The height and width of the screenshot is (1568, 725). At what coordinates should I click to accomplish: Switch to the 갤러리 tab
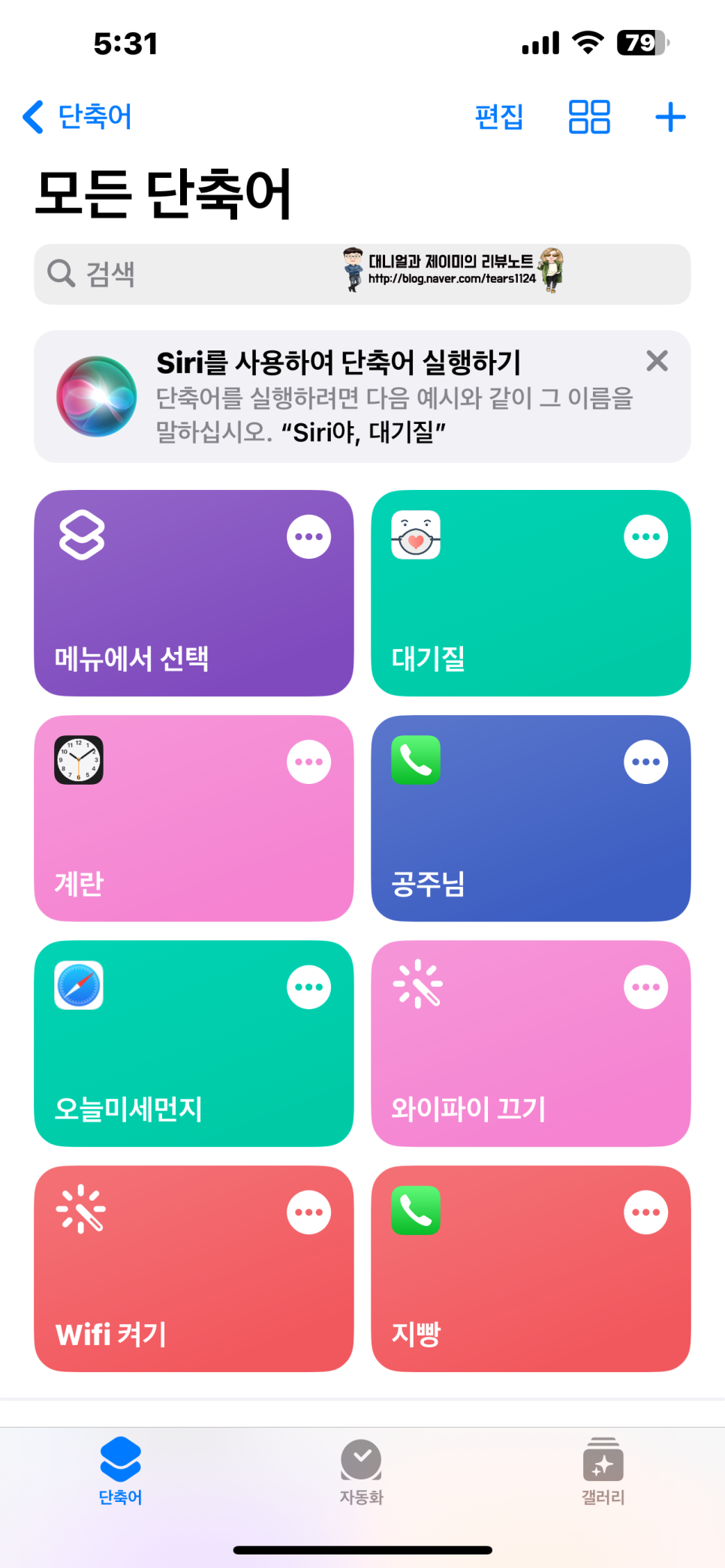click(603, 1472)
